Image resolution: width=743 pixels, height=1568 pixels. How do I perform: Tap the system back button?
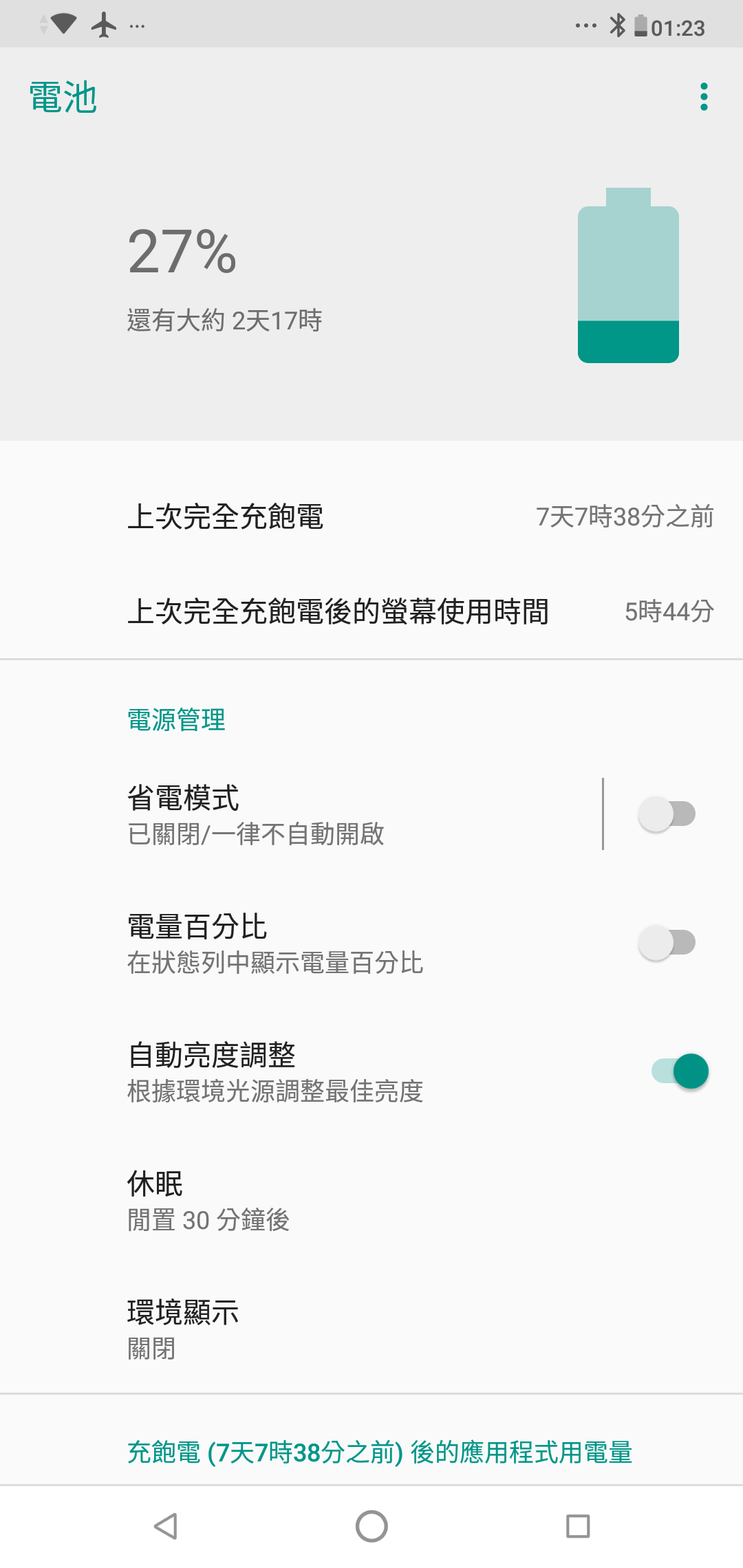click(166, 1526)
